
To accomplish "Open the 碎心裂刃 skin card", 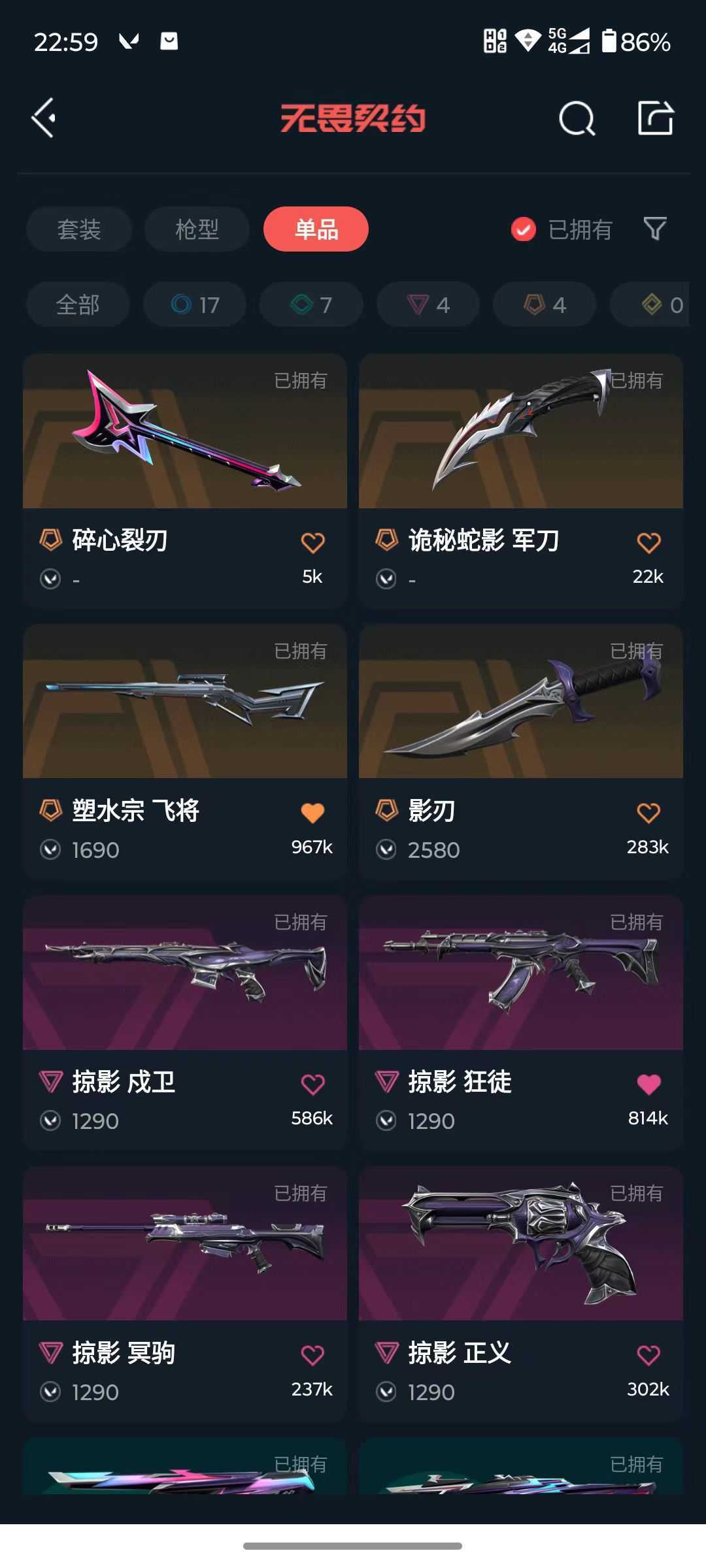I will pyautogui.click(x=185, y=482).
